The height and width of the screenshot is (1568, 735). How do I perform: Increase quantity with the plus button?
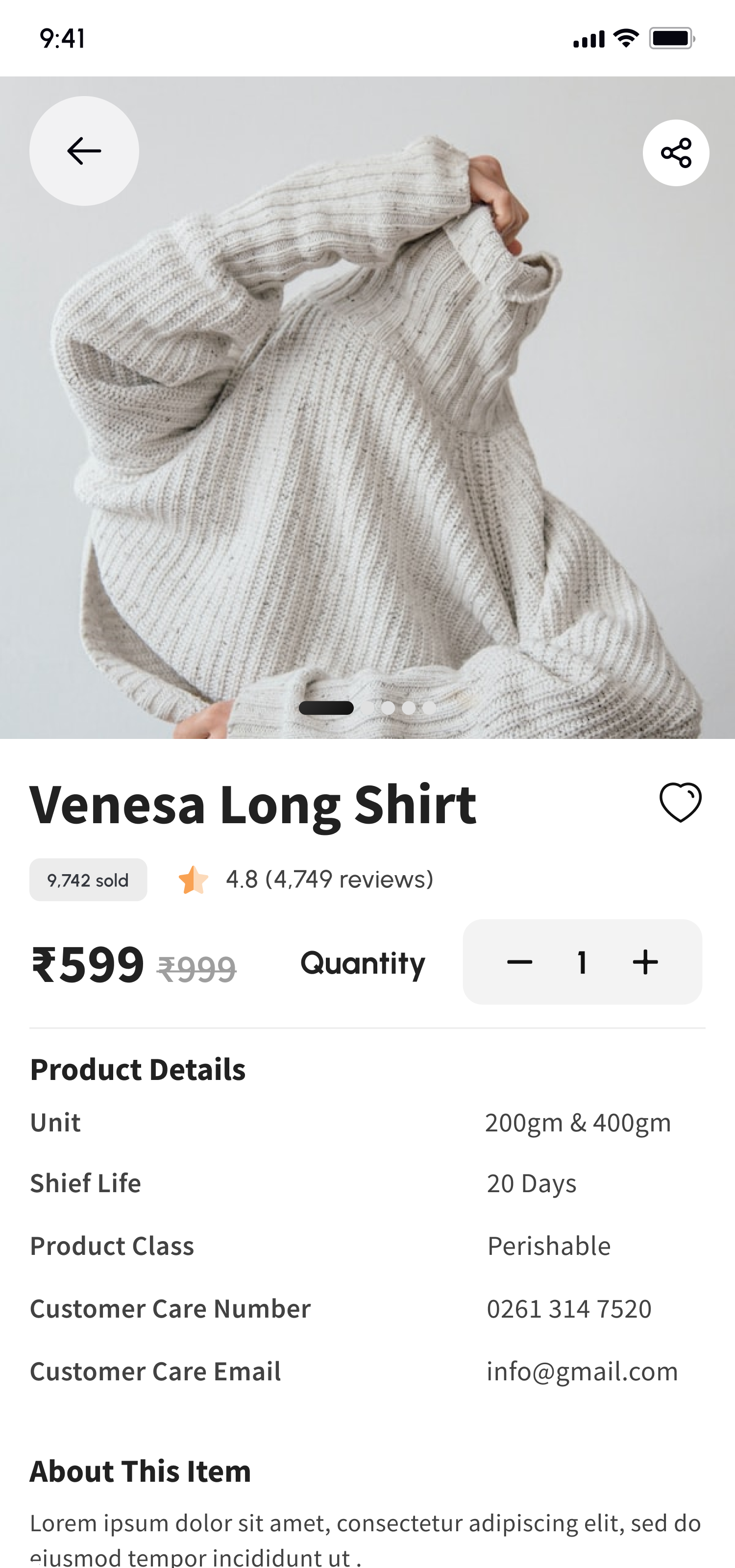pyautogui.click(x=645, y=962)
